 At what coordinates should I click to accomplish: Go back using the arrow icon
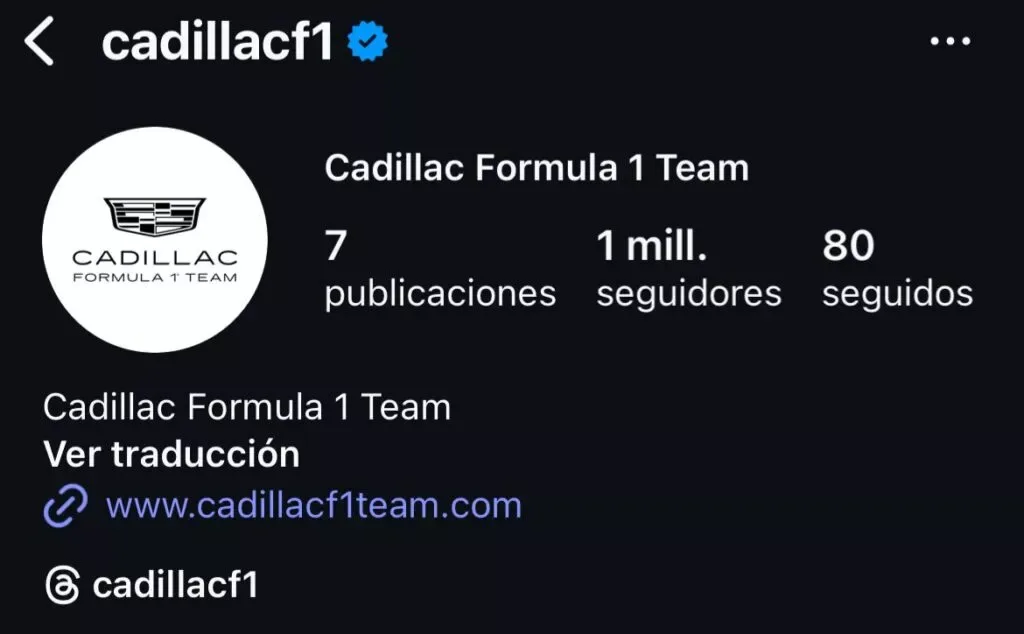39,43
